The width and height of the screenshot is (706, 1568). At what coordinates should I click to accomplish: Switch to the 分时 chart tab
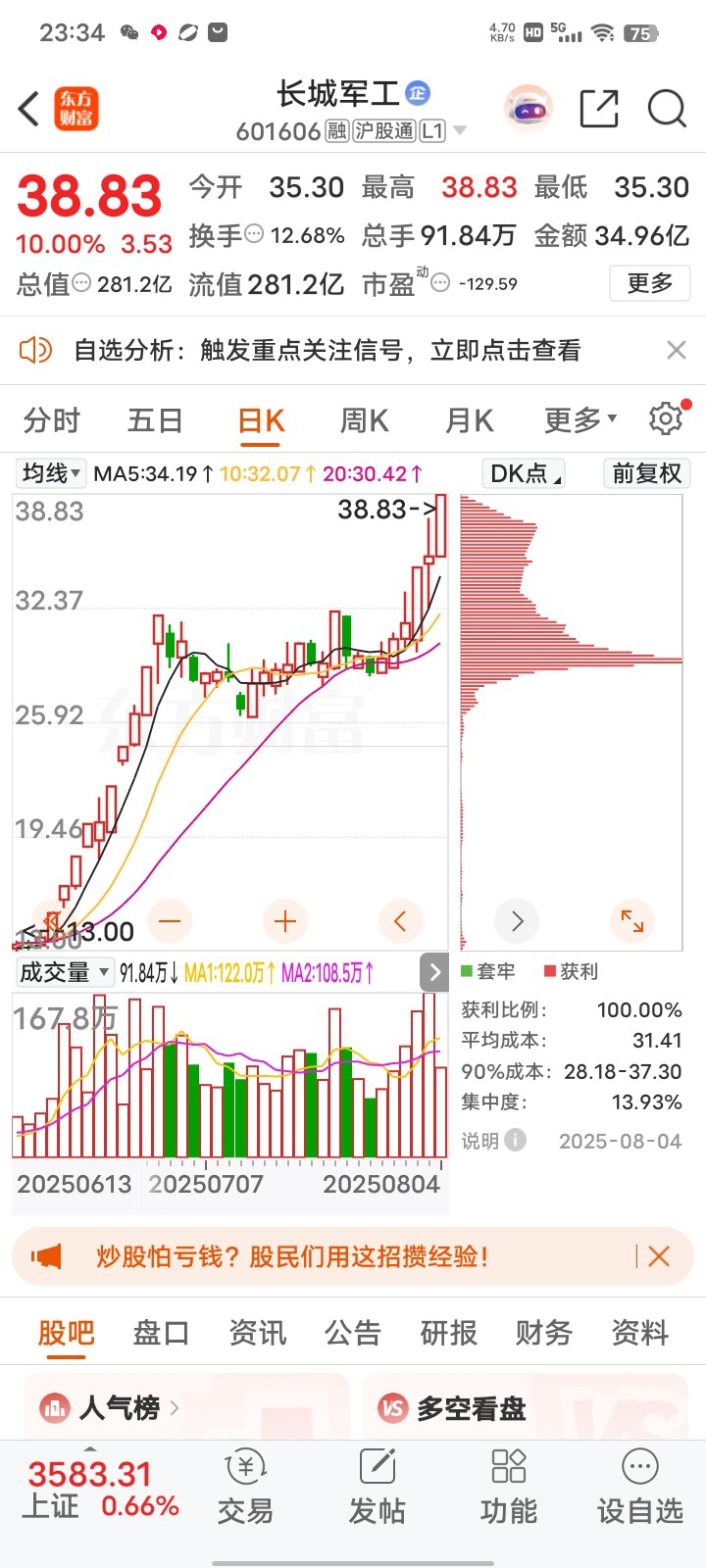(51, 421)
